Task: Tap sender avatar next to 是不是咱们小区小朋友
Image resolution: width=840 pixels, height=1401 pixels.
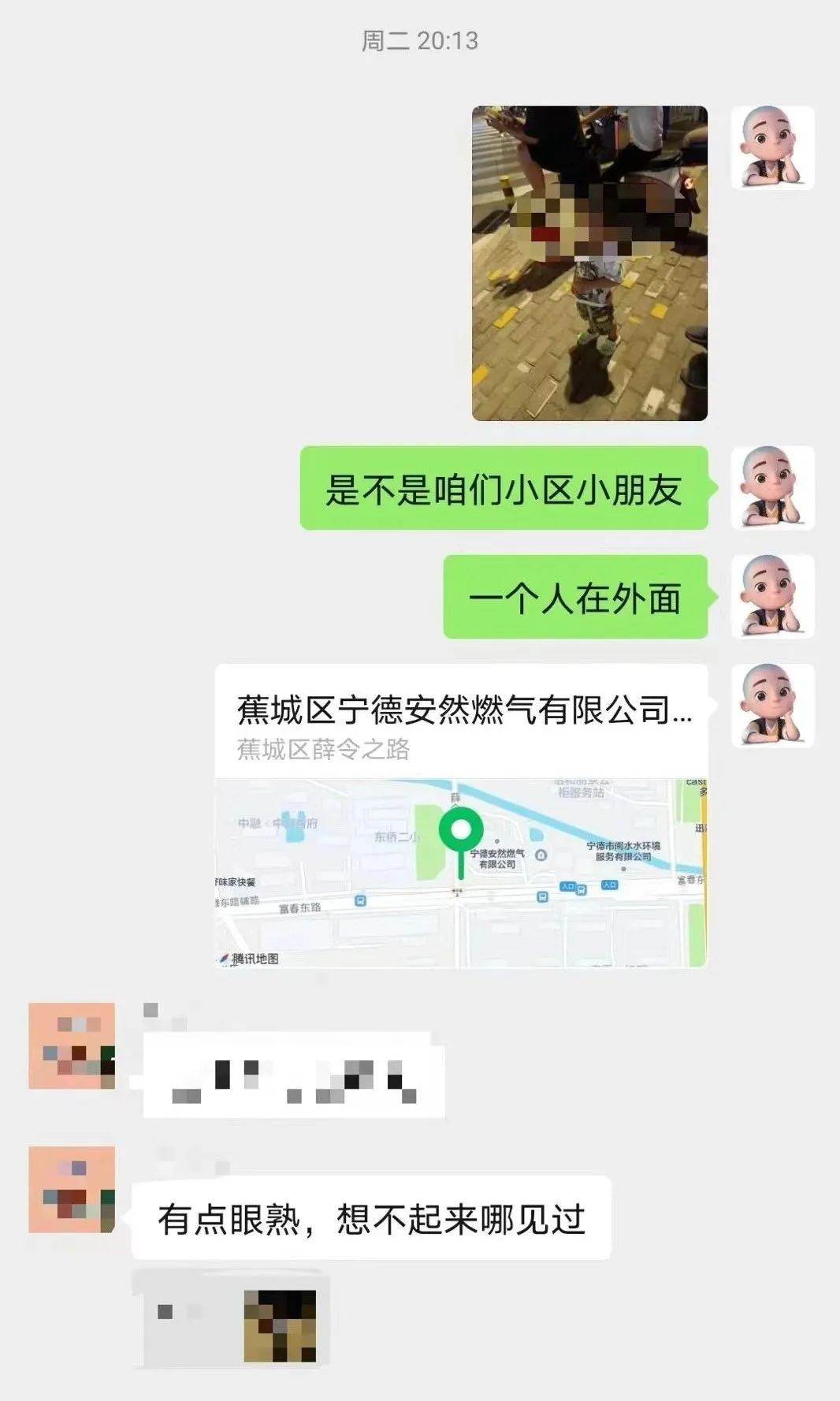Action: point(772,487)
